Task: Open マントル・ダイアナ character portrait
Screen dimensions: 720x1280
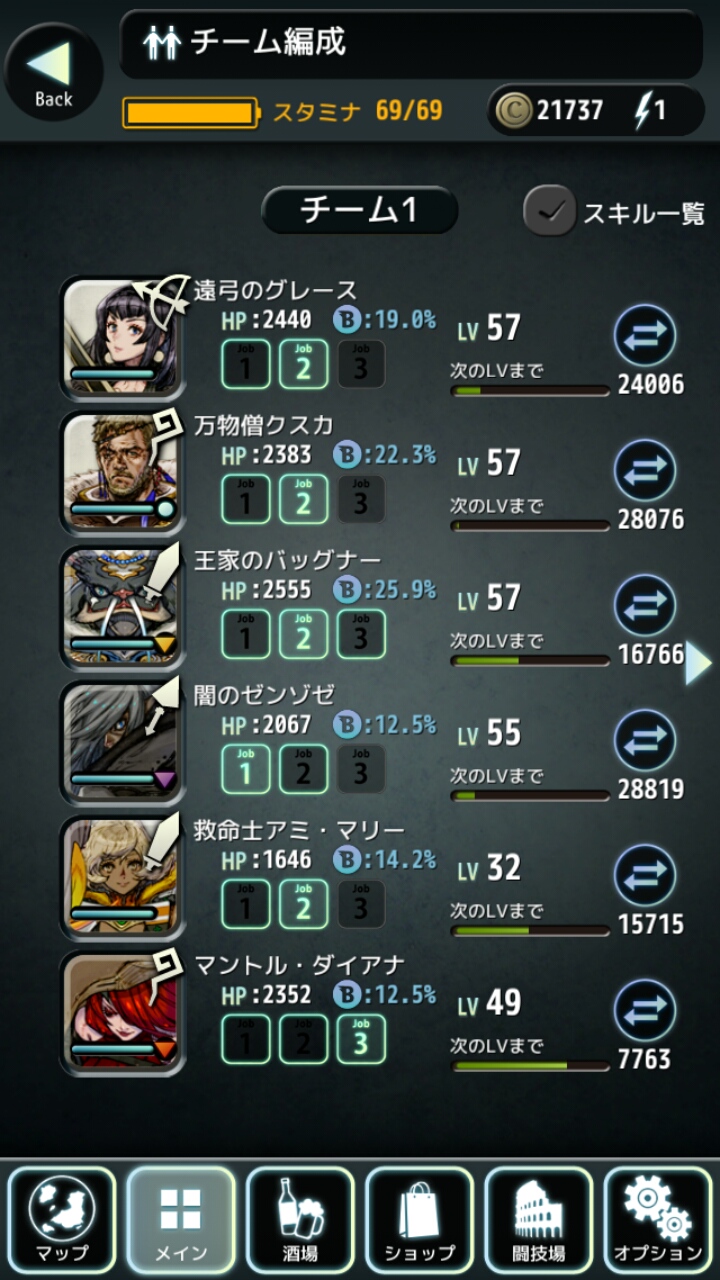Action: tap(122, 1012)
